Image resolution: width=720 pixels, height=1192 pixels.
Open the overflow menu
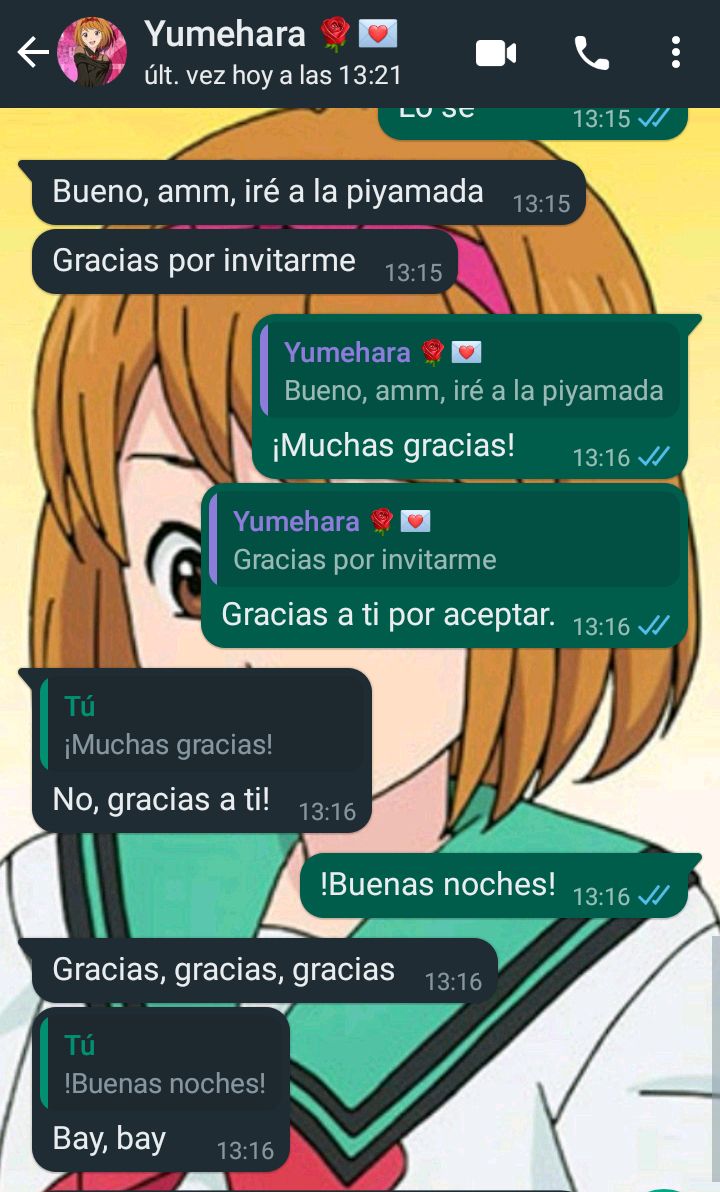pos(676,53)
